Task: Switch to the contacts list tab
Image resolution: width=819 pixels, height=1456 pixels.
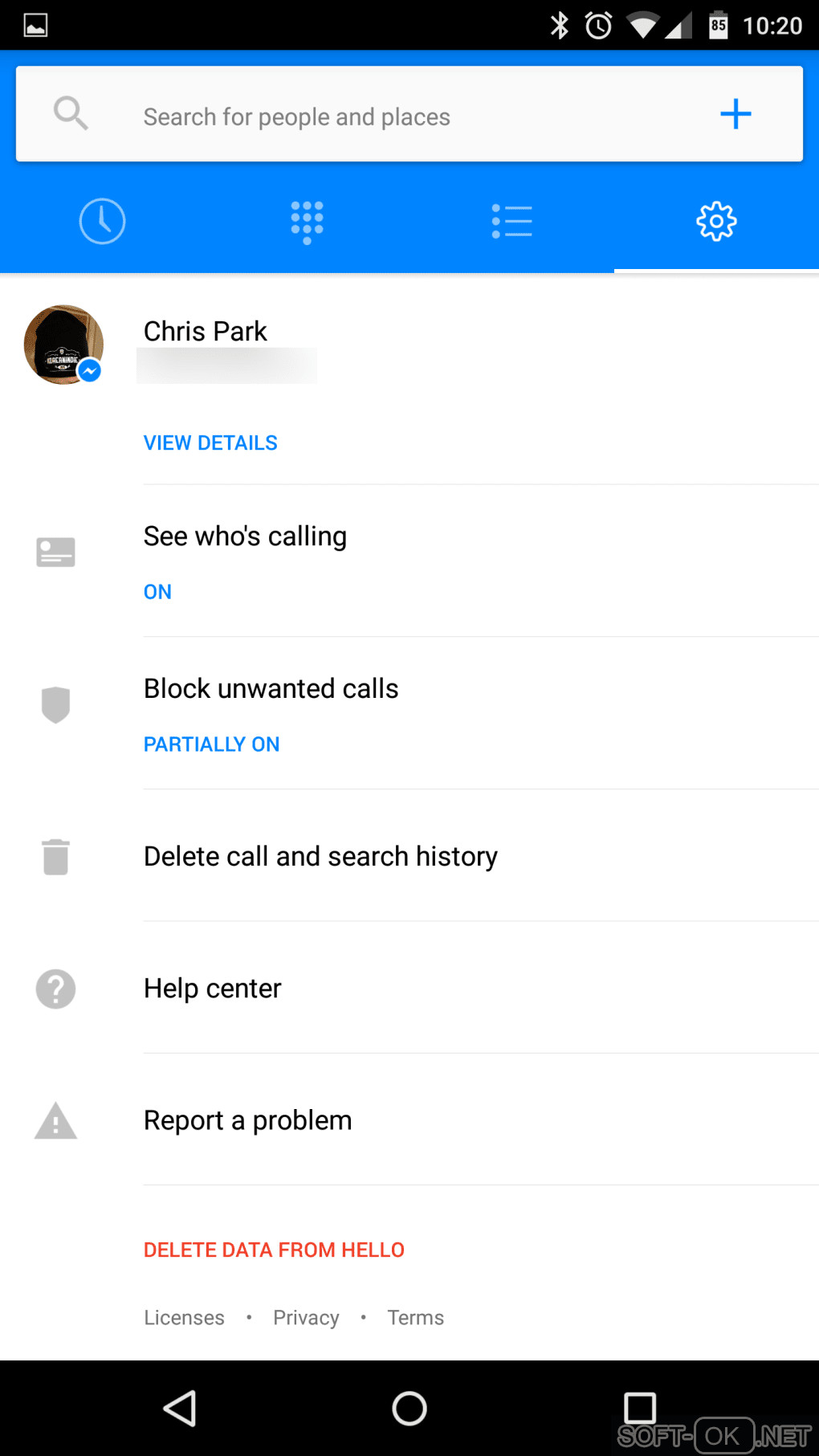Action: [511, 221]
